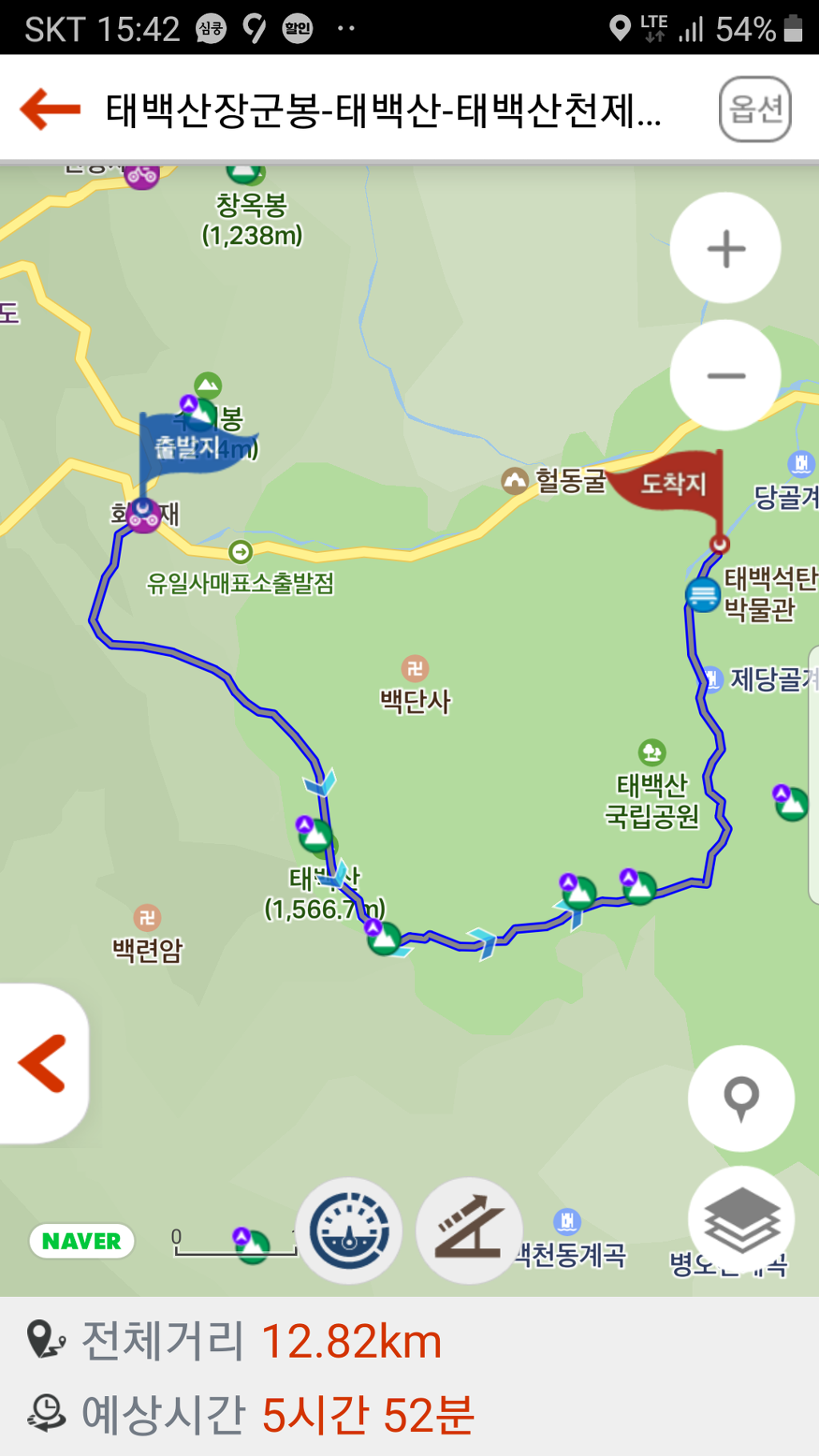Screen dimensions: 819x1456
Task: Zoom in on the map
Action: tap(725, 249)
